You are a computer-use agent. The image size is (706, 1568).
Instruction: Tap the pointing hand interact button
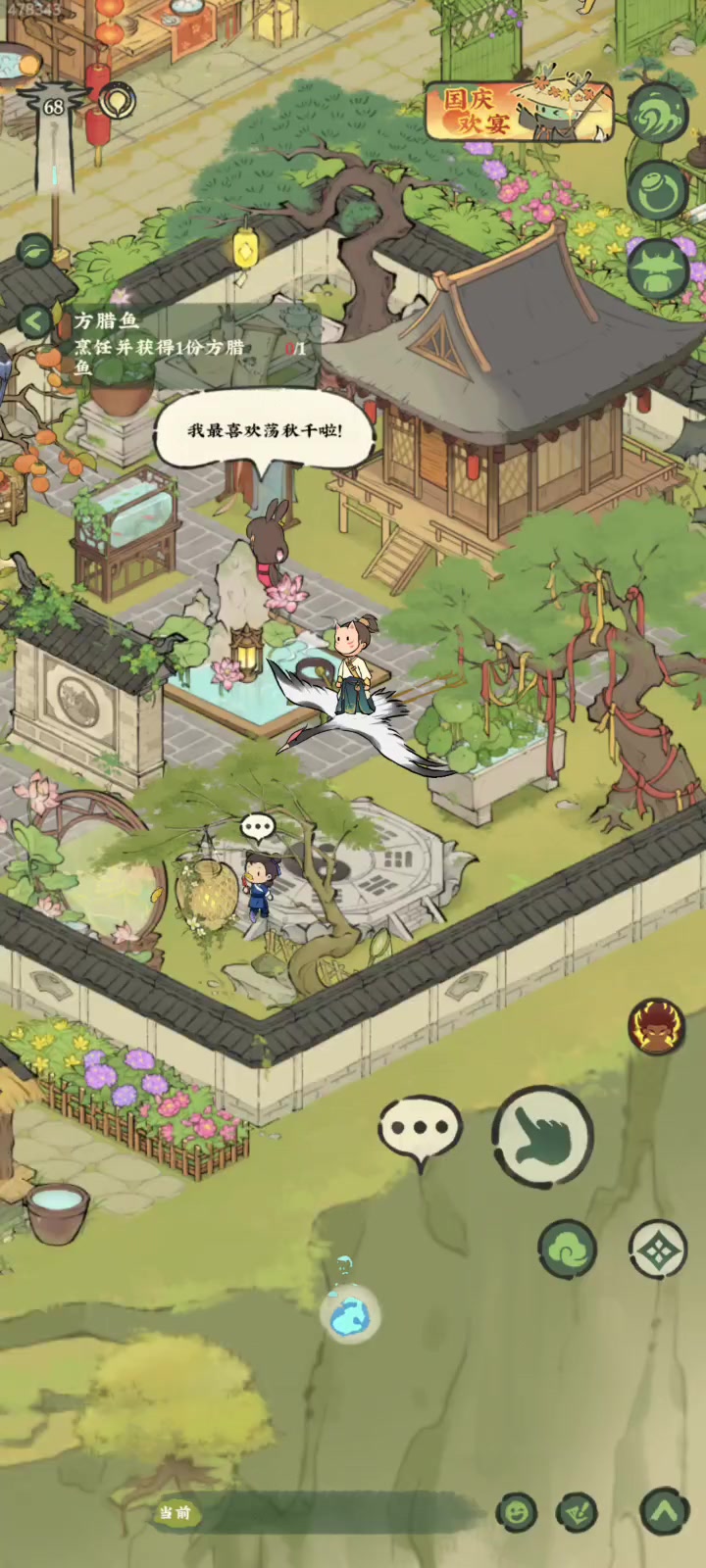[542, 1136]
